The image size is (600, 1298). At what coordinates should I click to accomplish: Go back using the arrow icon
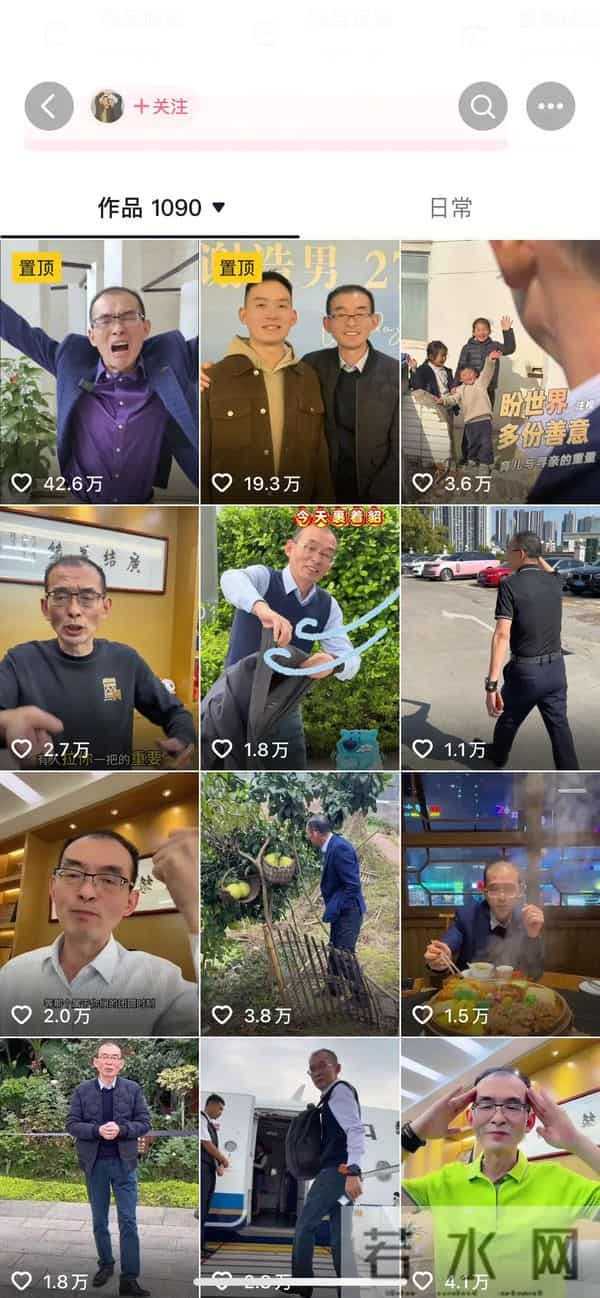49,106
